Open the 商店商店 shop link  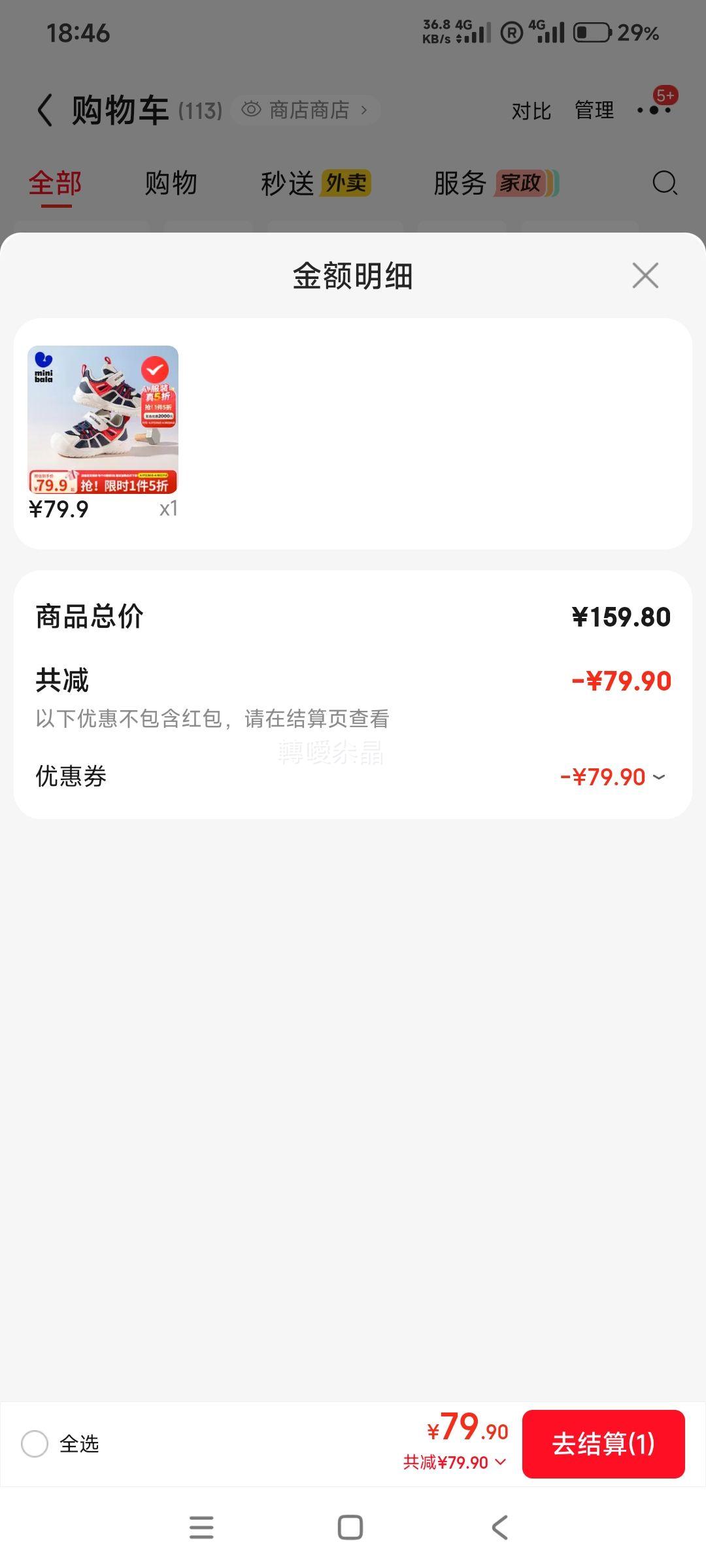tap(305, 110)
